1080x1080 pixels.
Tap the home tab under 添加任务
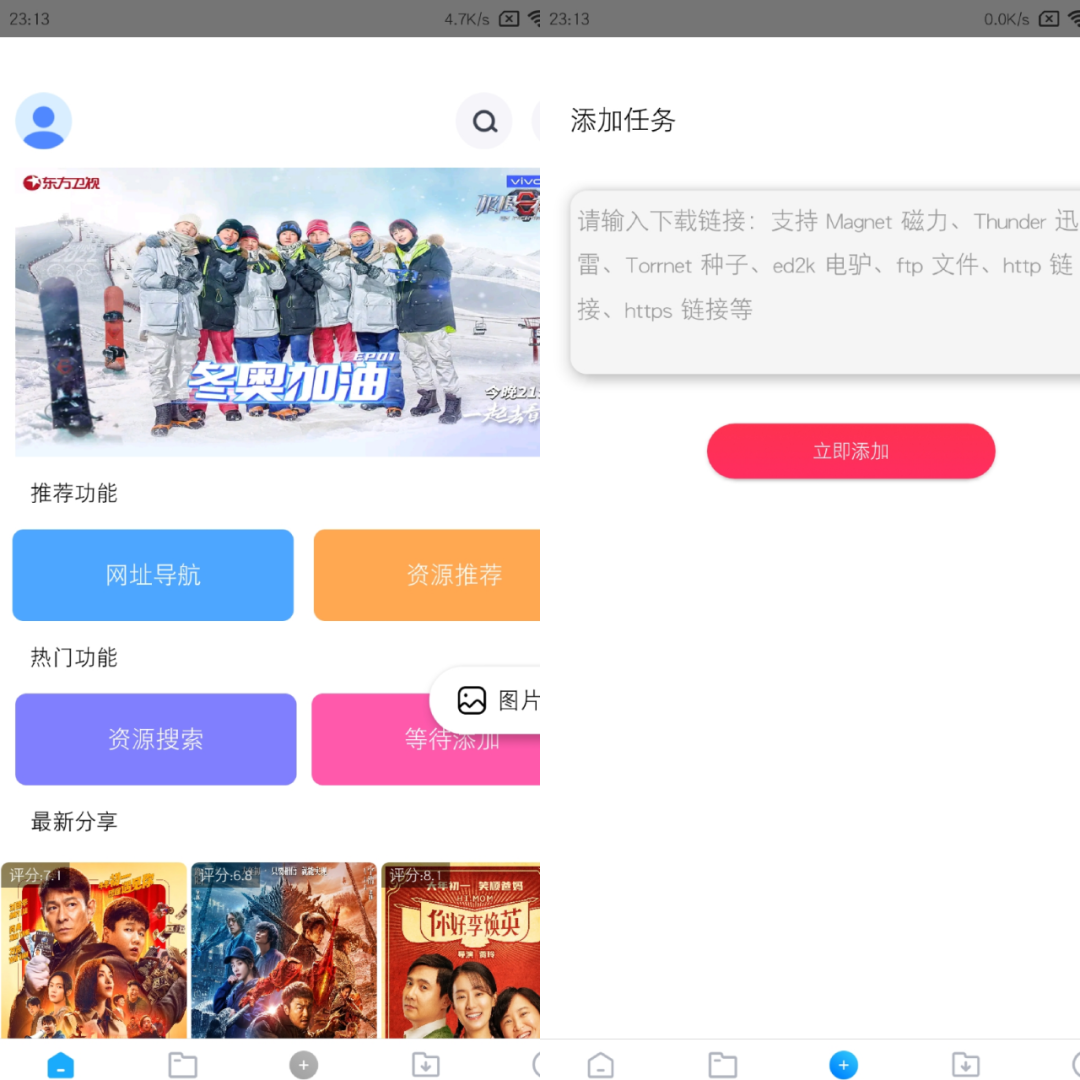[600, 1065]
